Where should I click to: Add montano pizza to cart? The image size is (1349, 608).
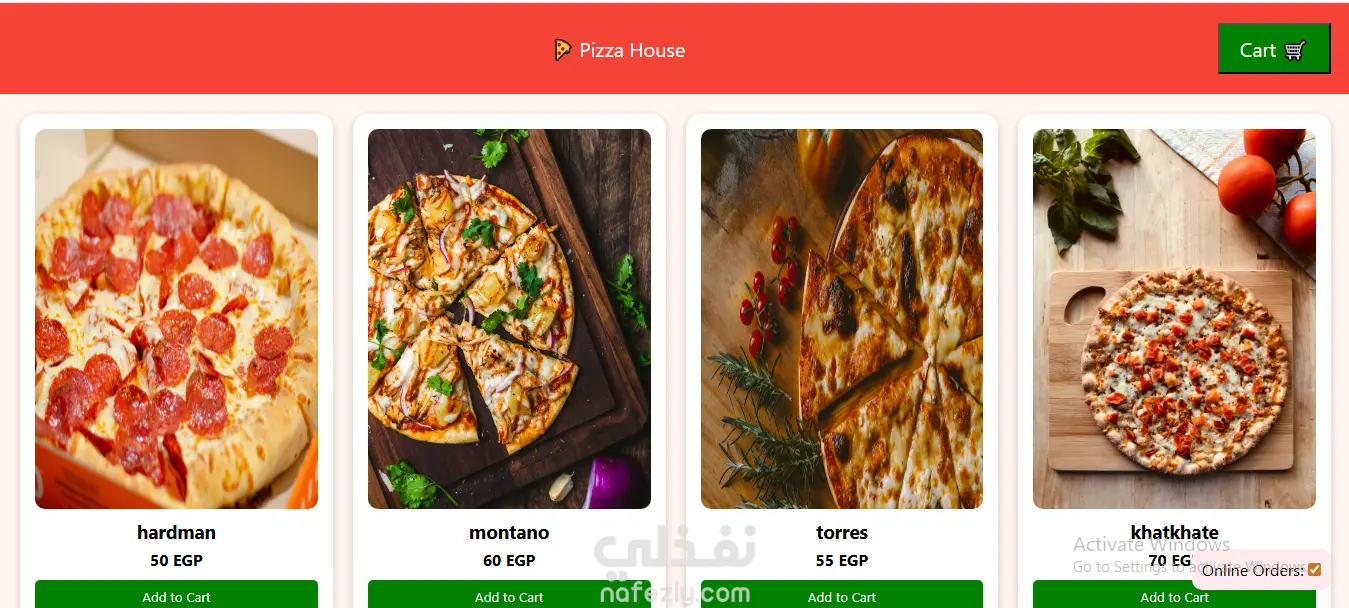point(509,596)
